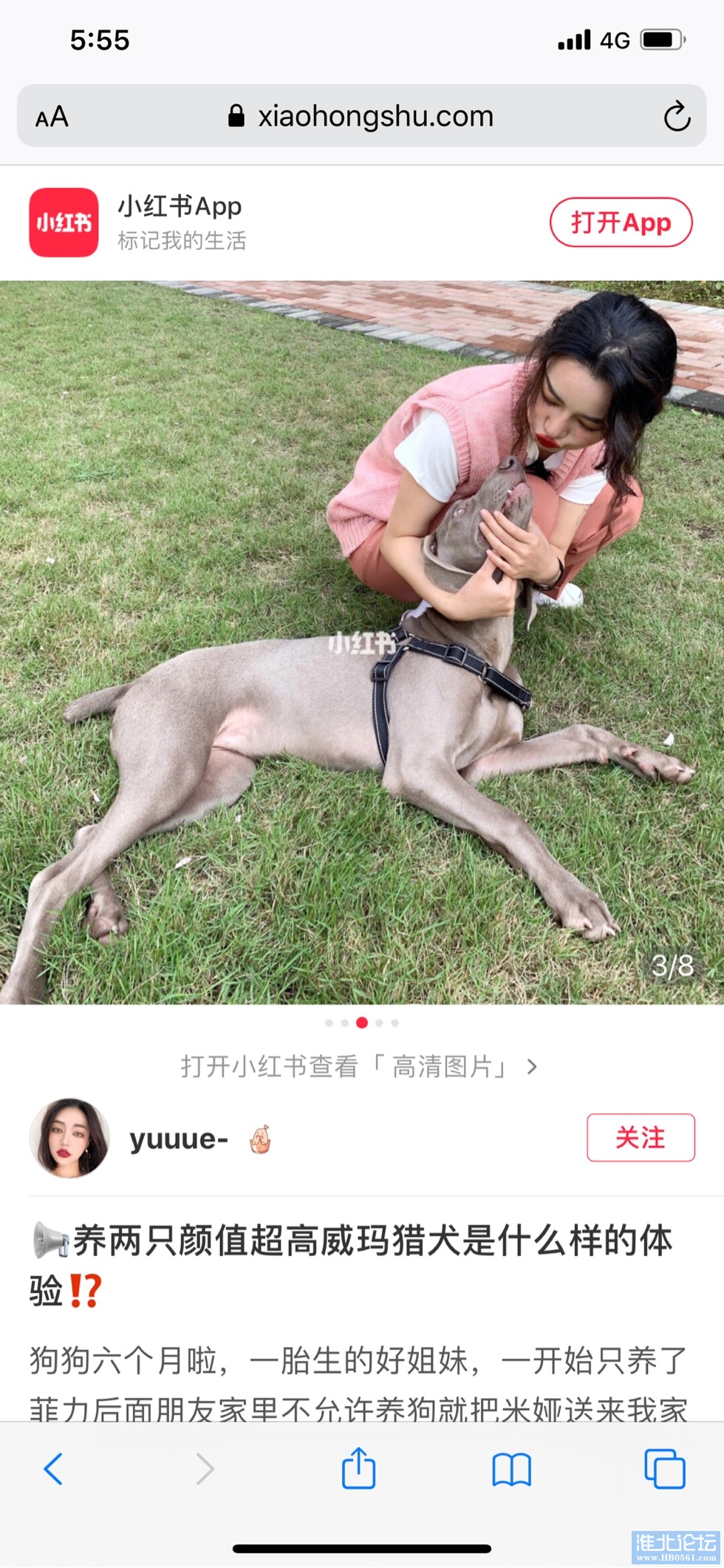Reload the current page
Viewport: 724px width, 1568px height.
[676, 117]
